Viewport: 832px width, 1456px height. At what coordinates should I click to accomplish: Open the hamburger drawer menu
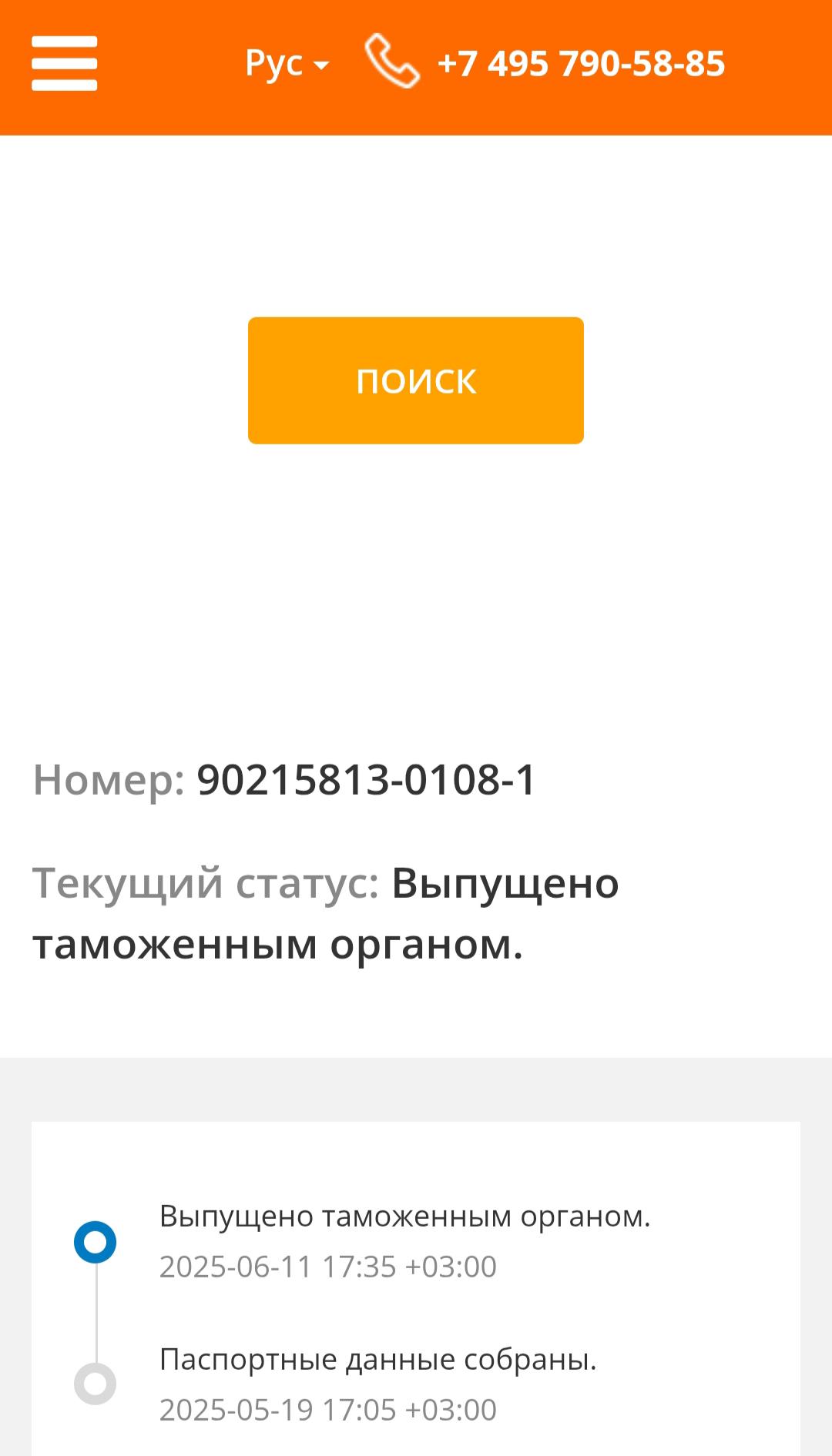64,64
